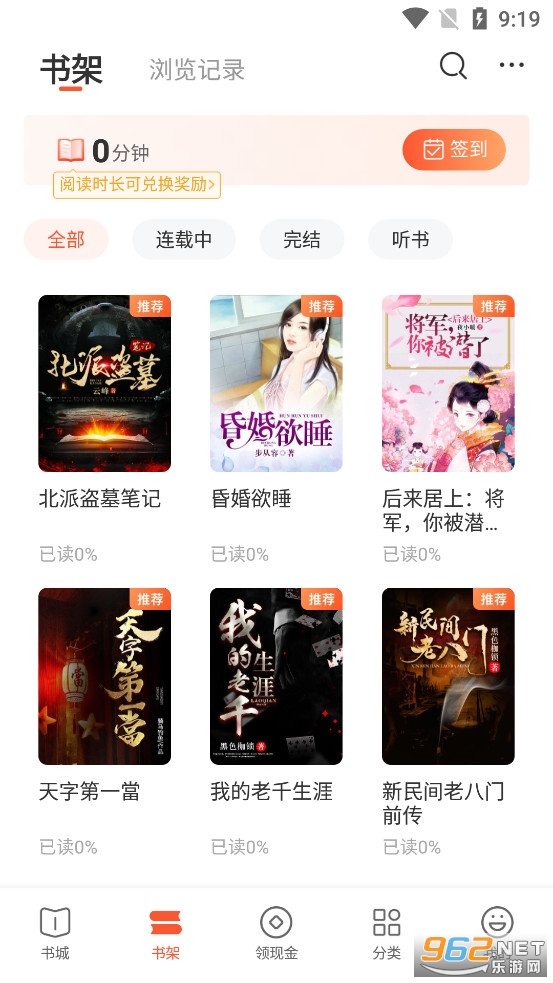Screen dimensions: 553x983
Task: Tap the 签到 check-in button
Action: click(x=454, y=149)
